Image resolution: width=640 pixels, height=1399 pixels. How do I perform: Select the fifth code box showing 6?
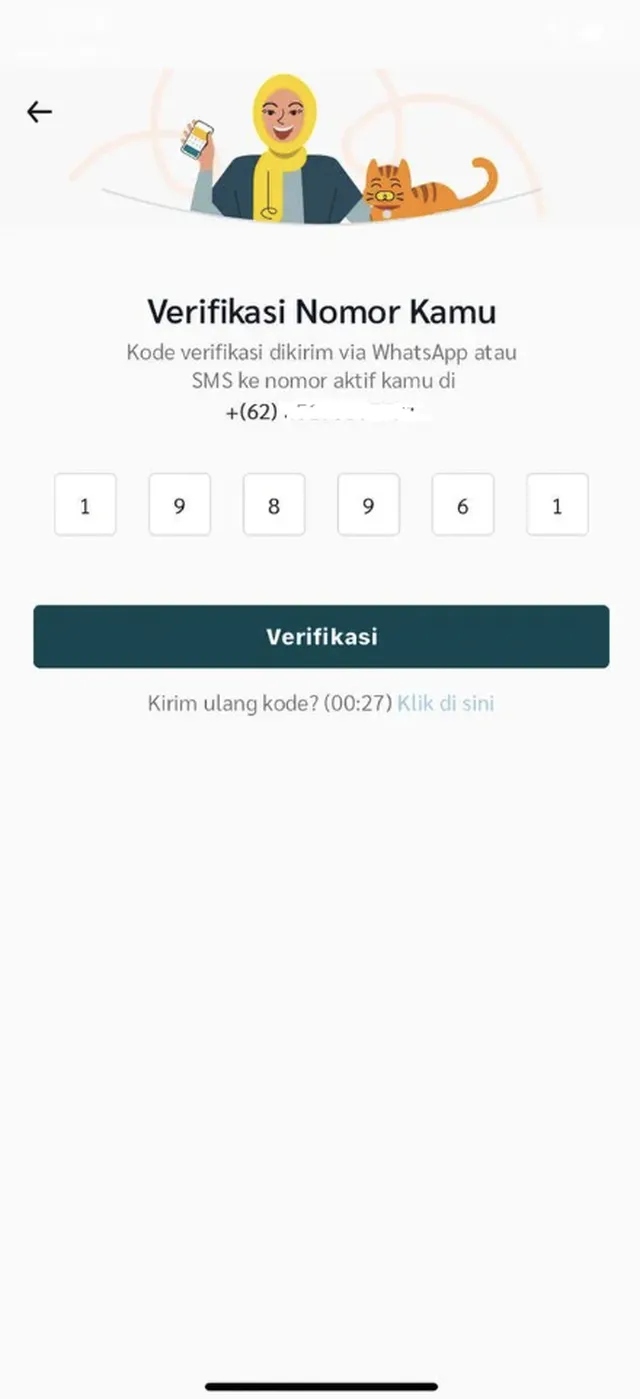tap(462, 505)
